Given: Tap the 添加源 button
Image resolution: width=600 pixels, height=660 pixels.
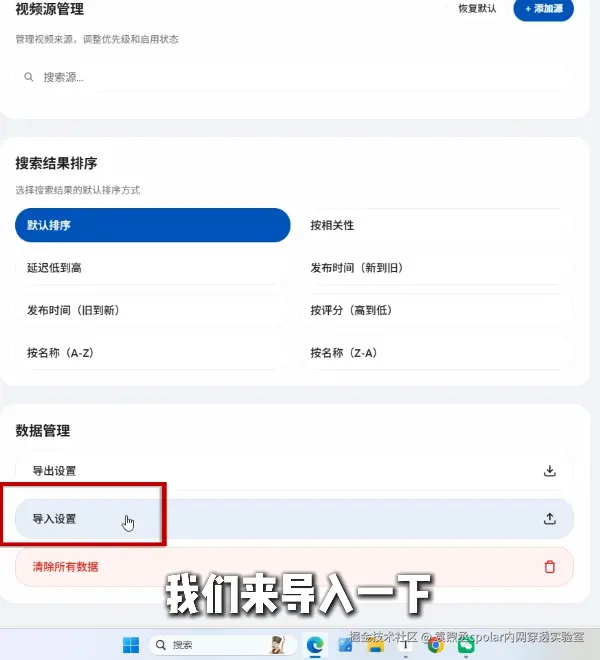Looking at the screenshot, I should pos(543,9).
